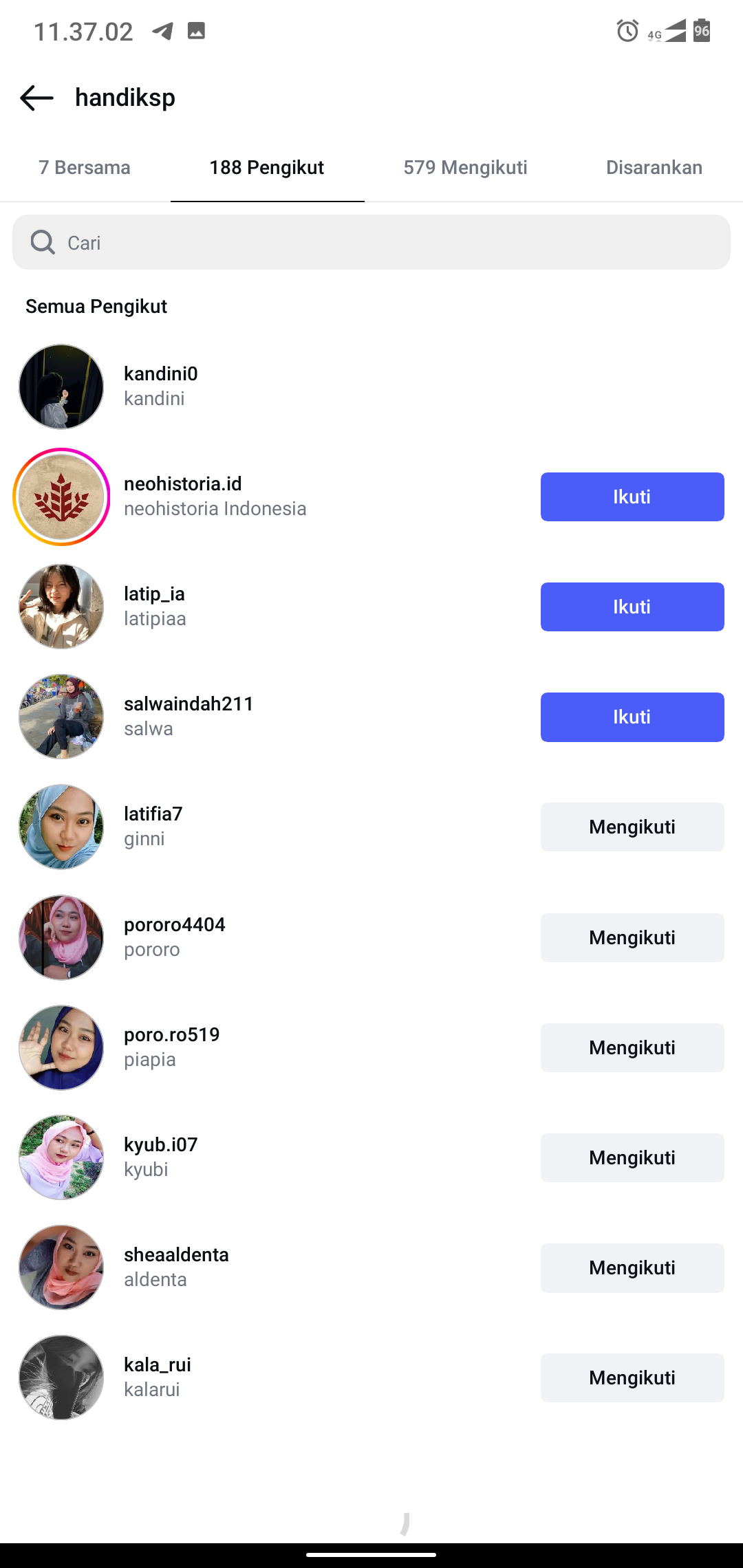
Task: Tap Mengikuti button next to pororo4404
Action: (632, 937)
